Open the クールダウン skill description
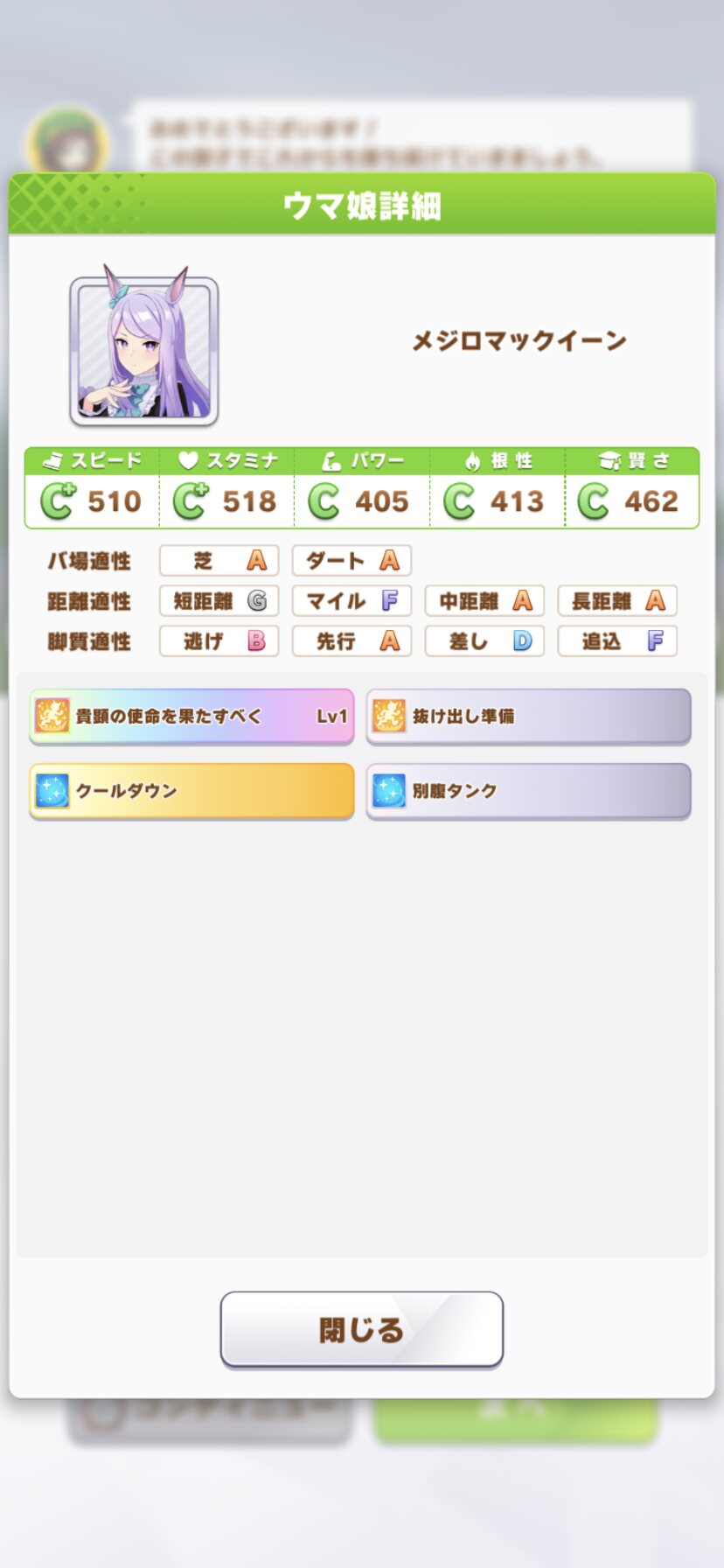 191,791
